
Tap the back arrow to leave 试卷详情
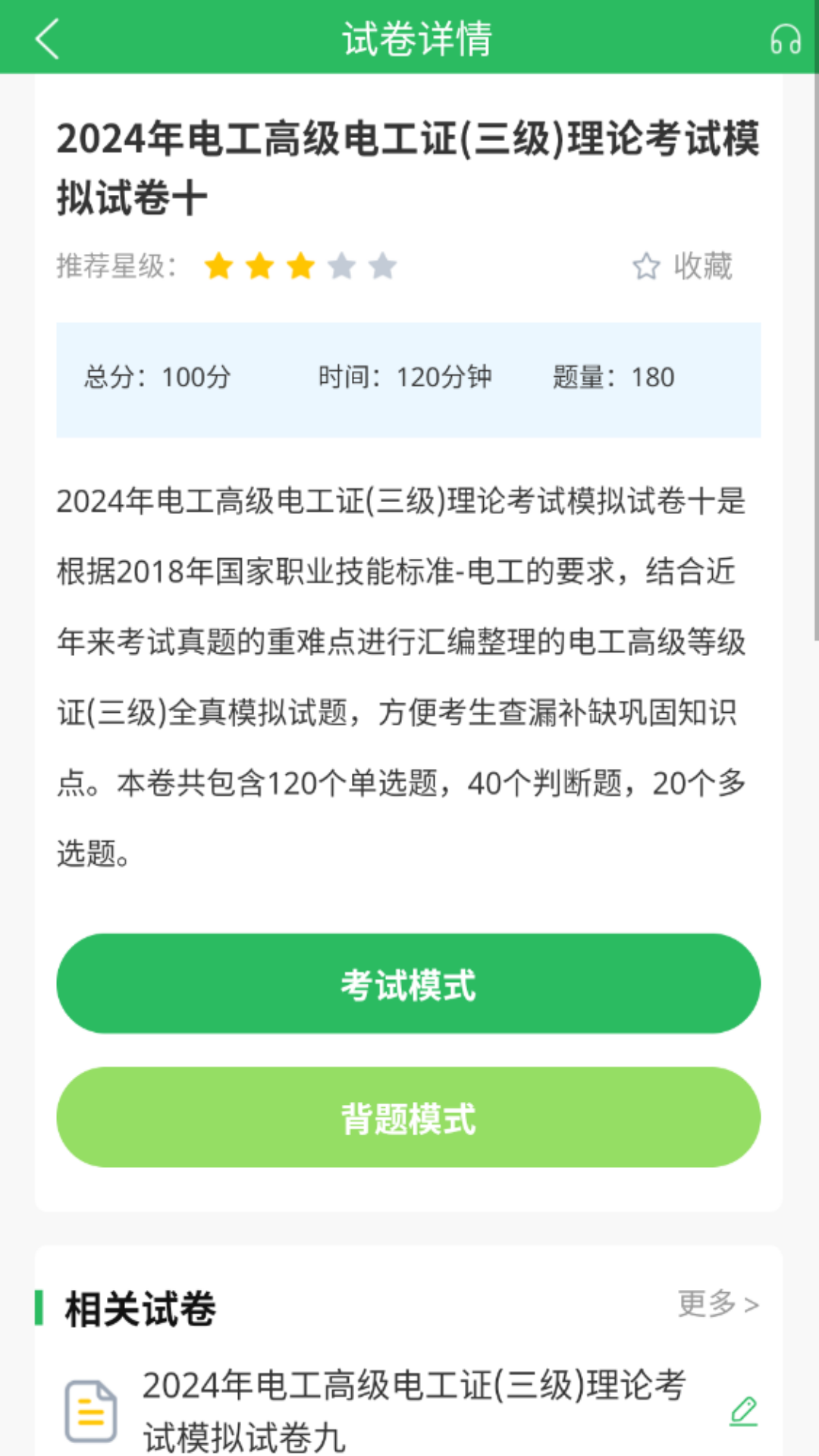click(x=48, y=40)
